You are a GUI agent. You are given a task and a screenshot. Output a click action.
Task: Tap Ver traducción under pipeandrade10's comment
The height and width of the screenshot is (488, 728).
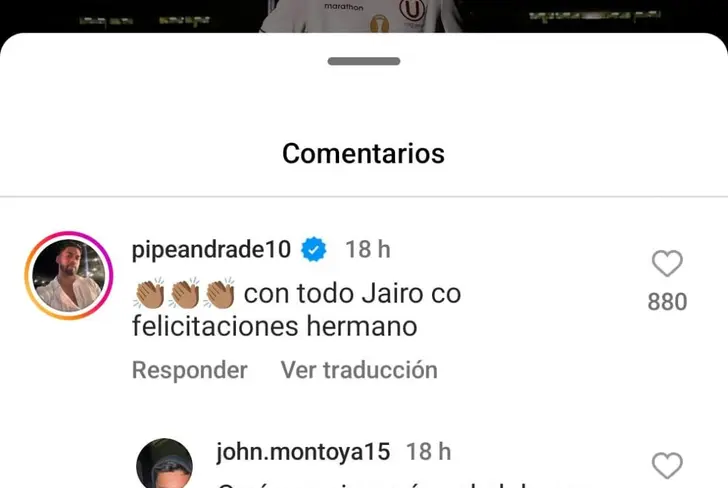point(359,370)
